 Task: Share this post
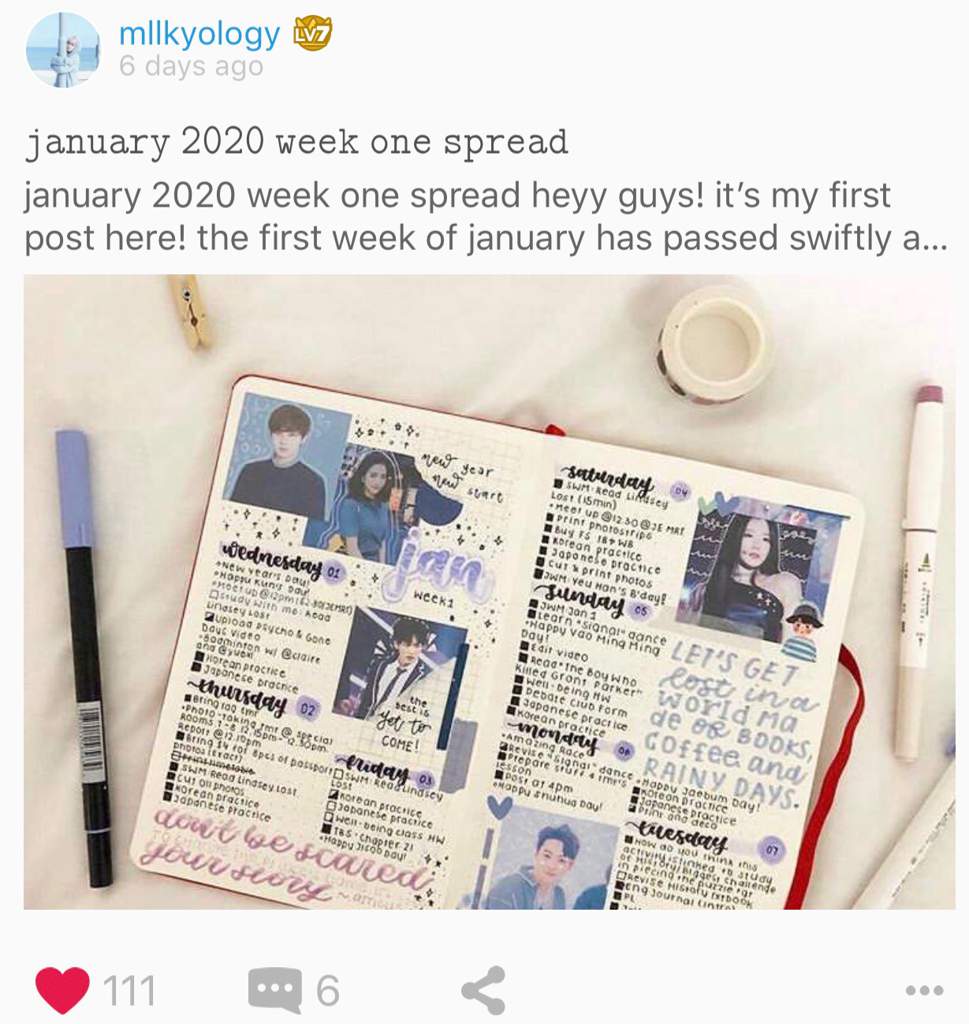pos(483,991)
